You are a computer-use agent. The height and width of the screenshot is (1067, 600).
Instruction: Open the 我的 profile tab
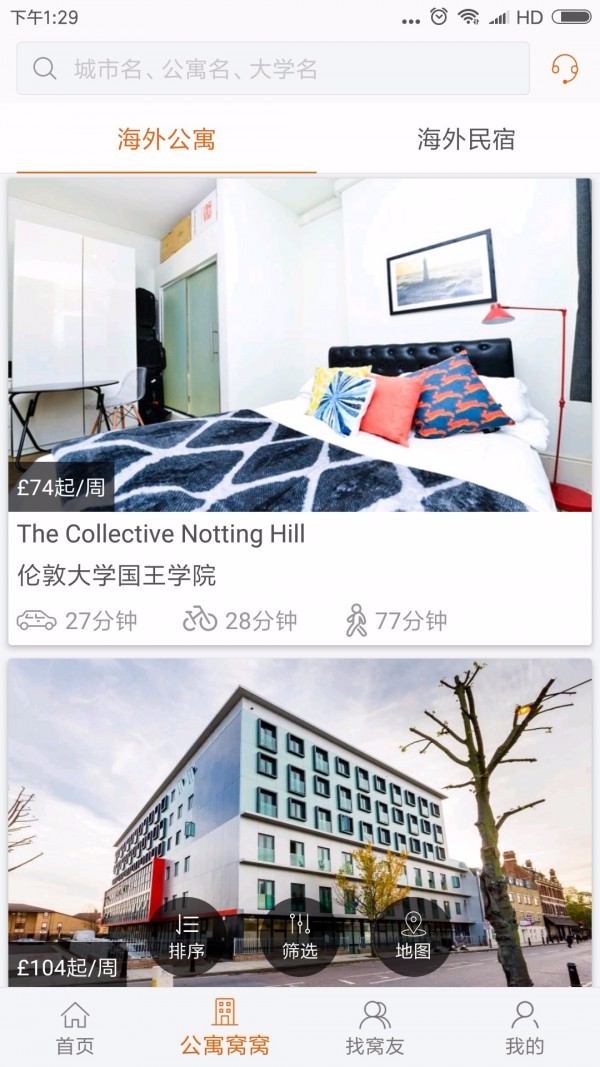(x=525, y=1028)
